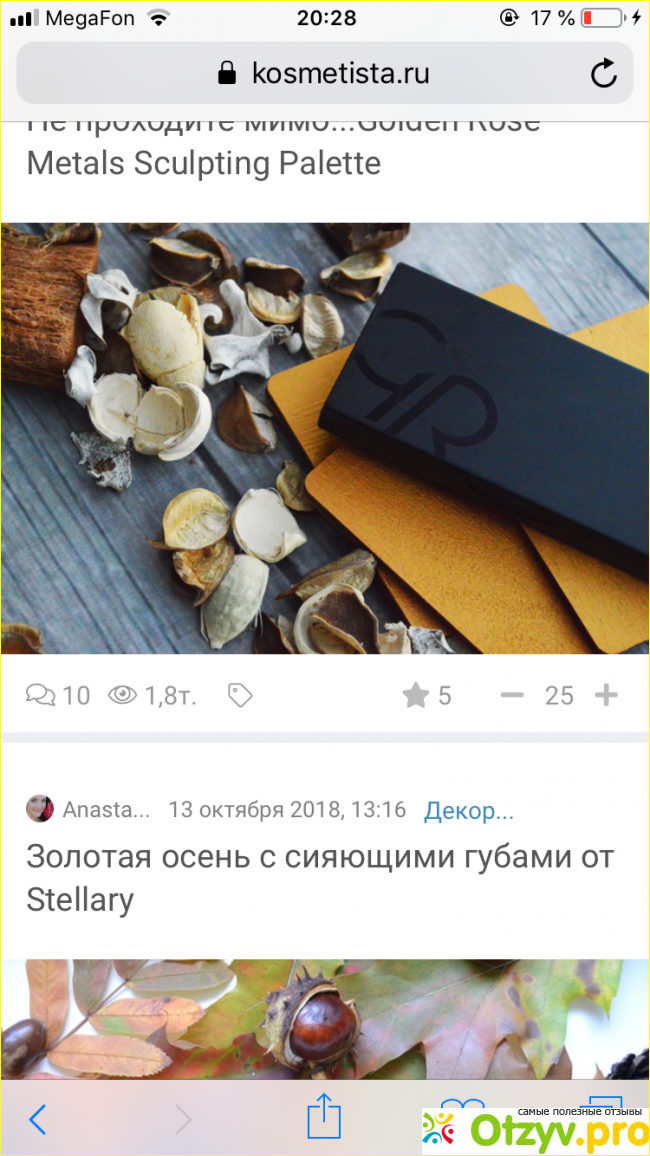This screenshot has height=1156, width=650.
Task: Open author Anasta... profile
Action: [x=90, y=809]
